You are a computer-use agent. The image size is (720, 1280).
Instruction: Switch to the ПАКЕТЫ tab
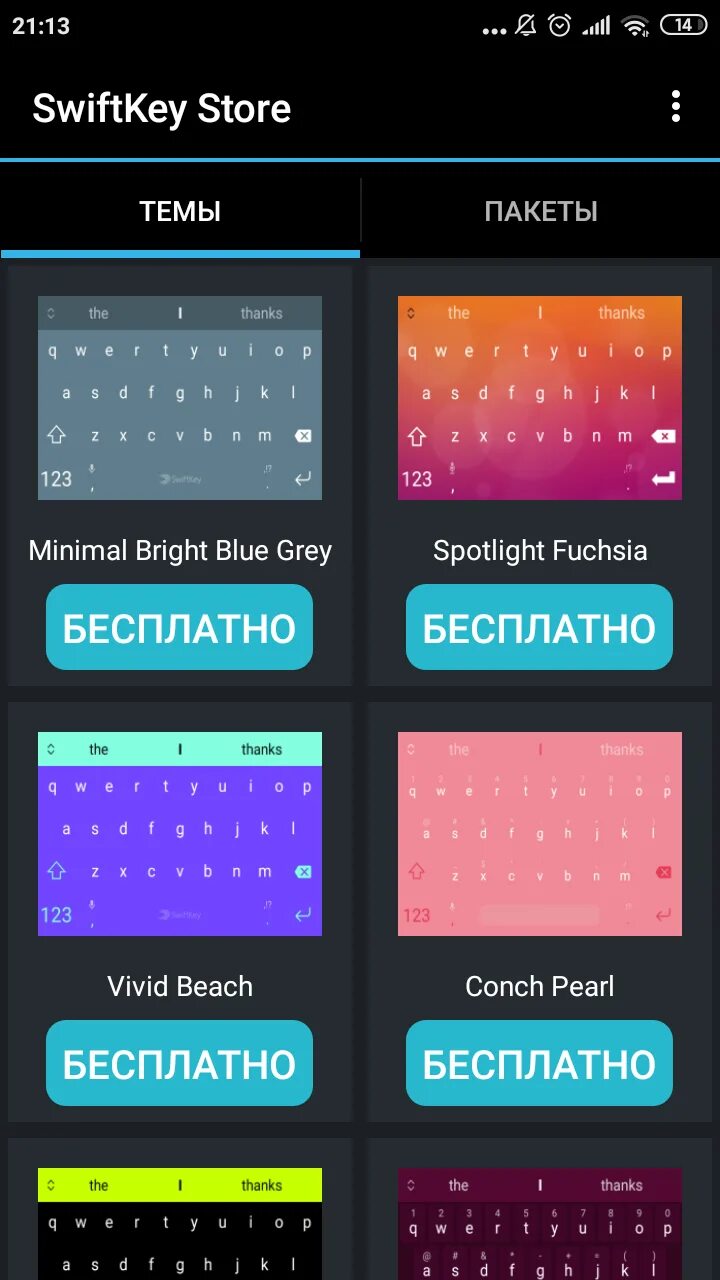[x=541, y=211]
